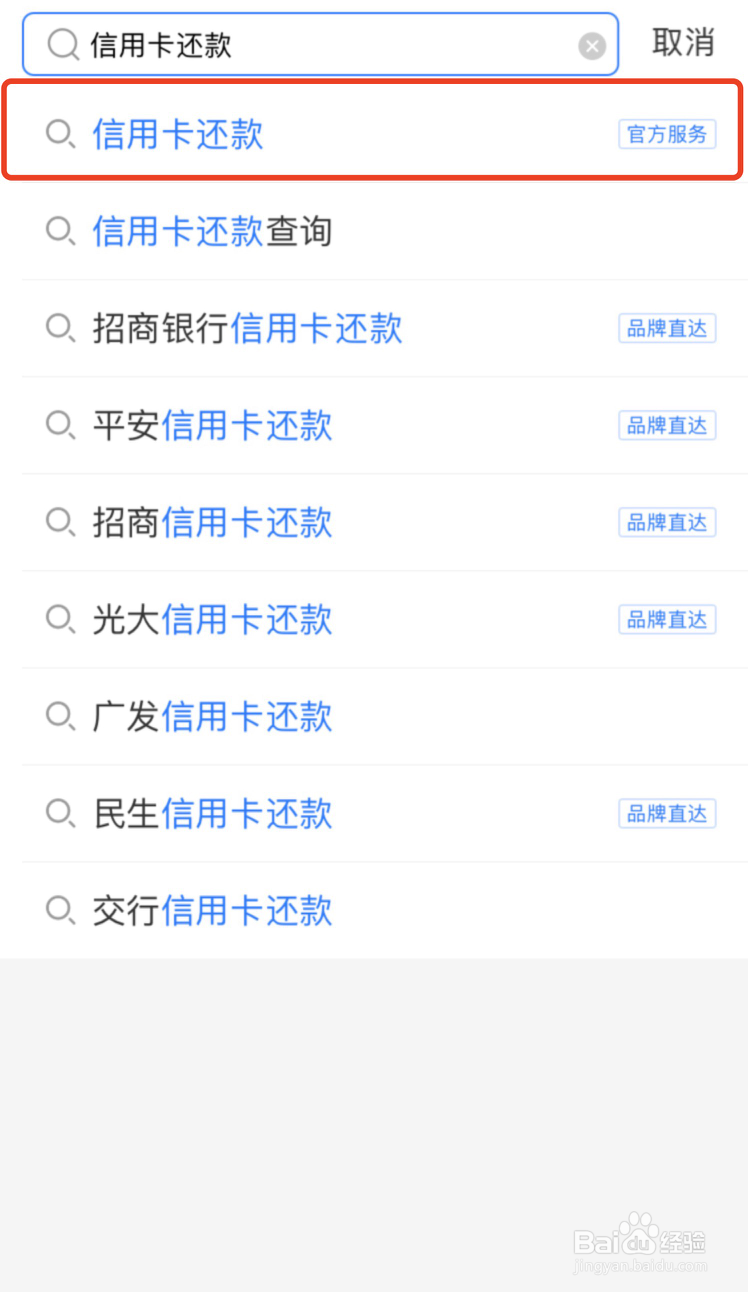Image resolution: width=748 pixels, height=1292 pixels.
Task: Open the 信用卡还款 official service suggestion
Action: click(x=372, y=133)
